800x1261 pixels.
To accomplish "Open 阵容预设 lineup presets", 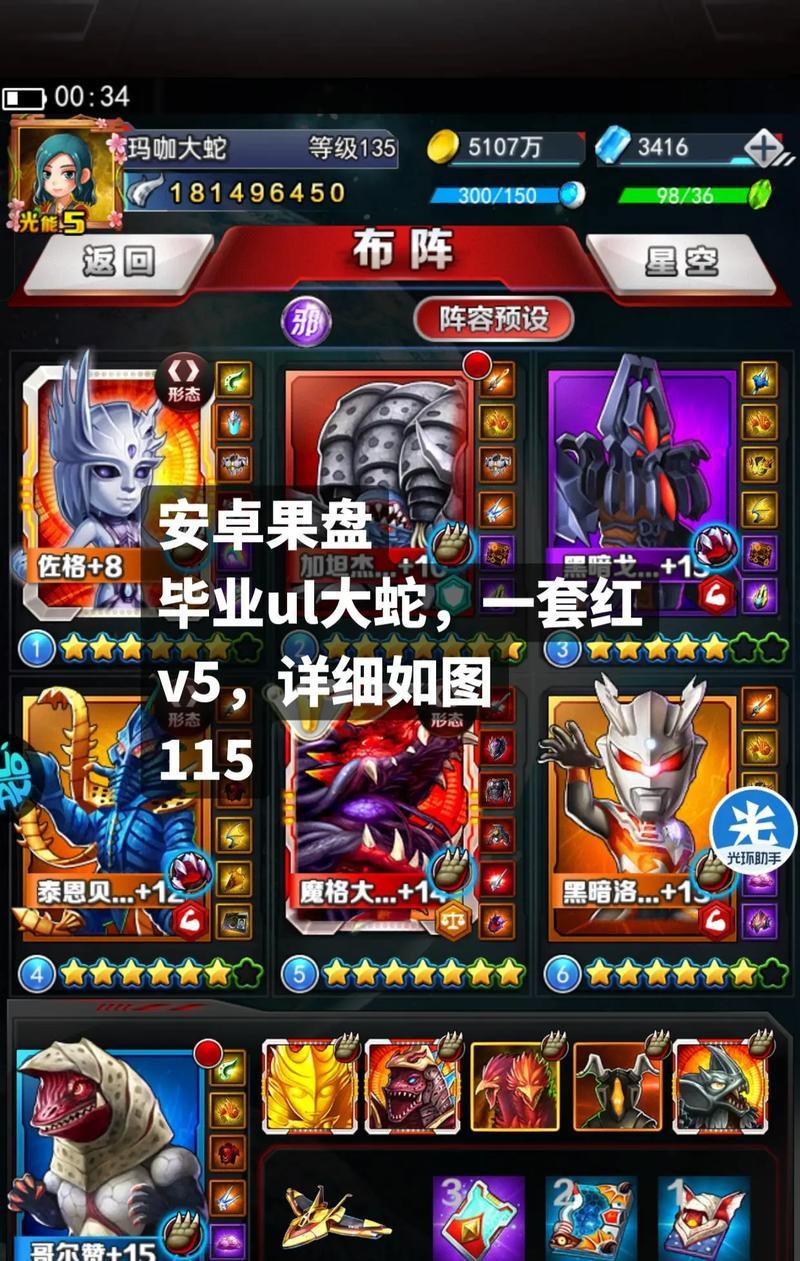I will coord(494,319).
